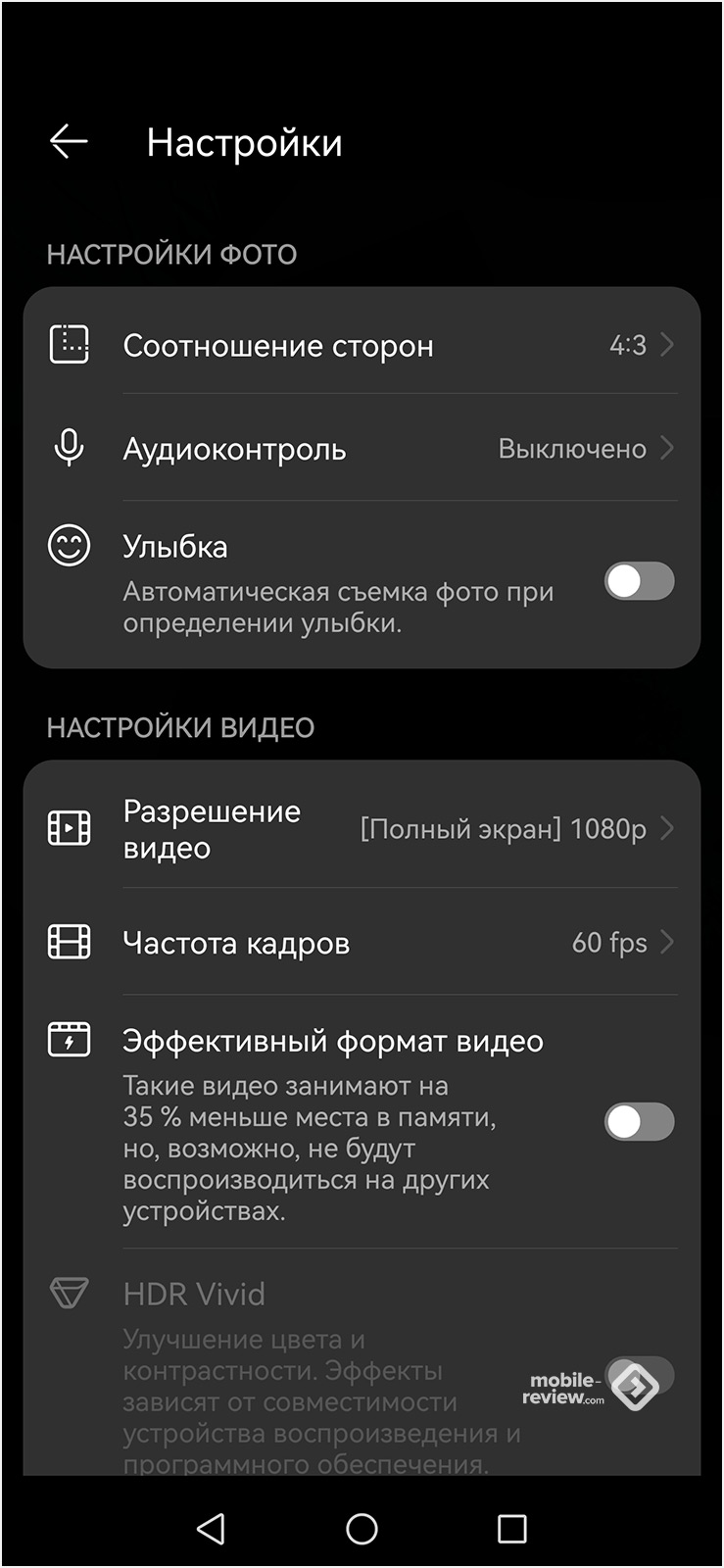This screenshot has width=724, height=1568.
Task: Tap the system home button
Action: click(362, 1528)
